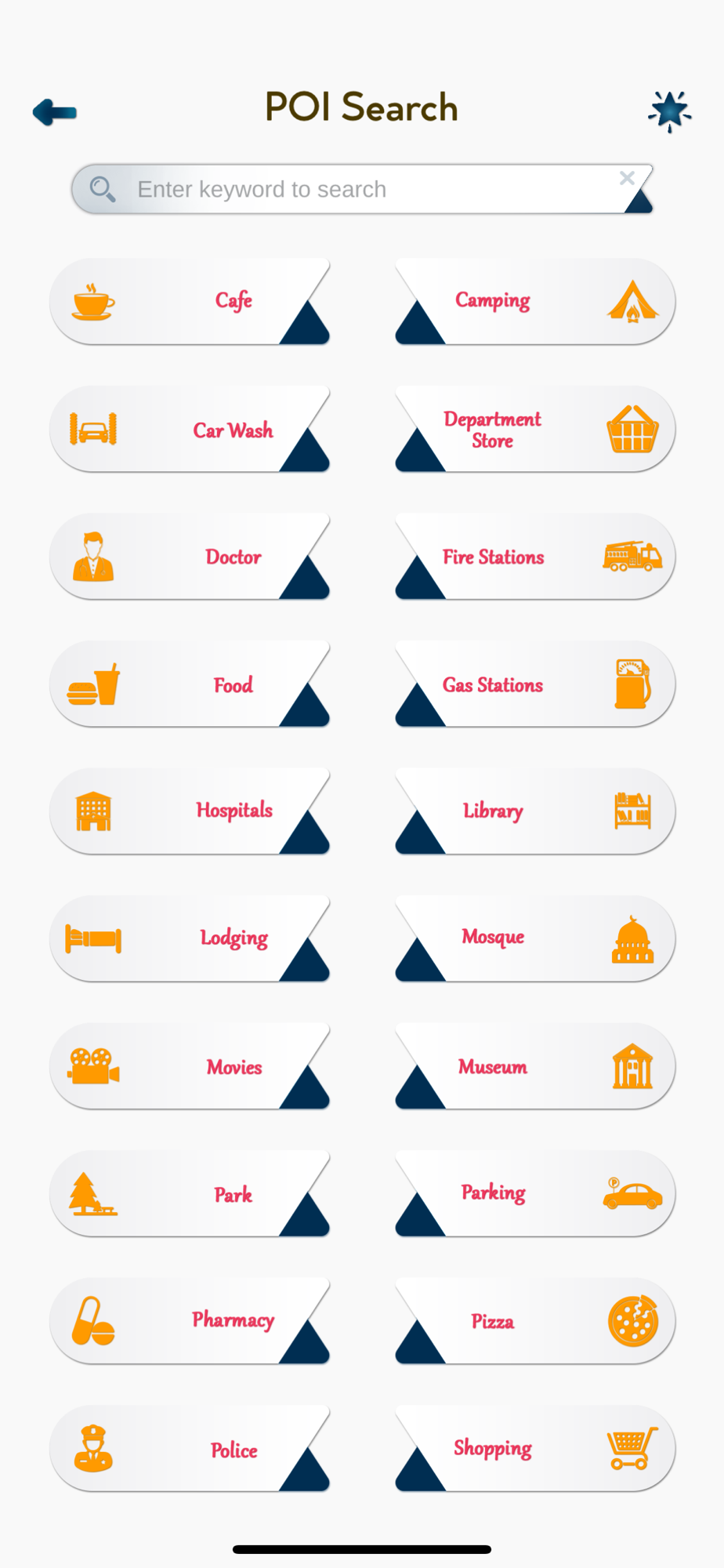Screen dimensions: 724x1568
Task: Select the Cafe category
Action: click(x=190, y=301)
